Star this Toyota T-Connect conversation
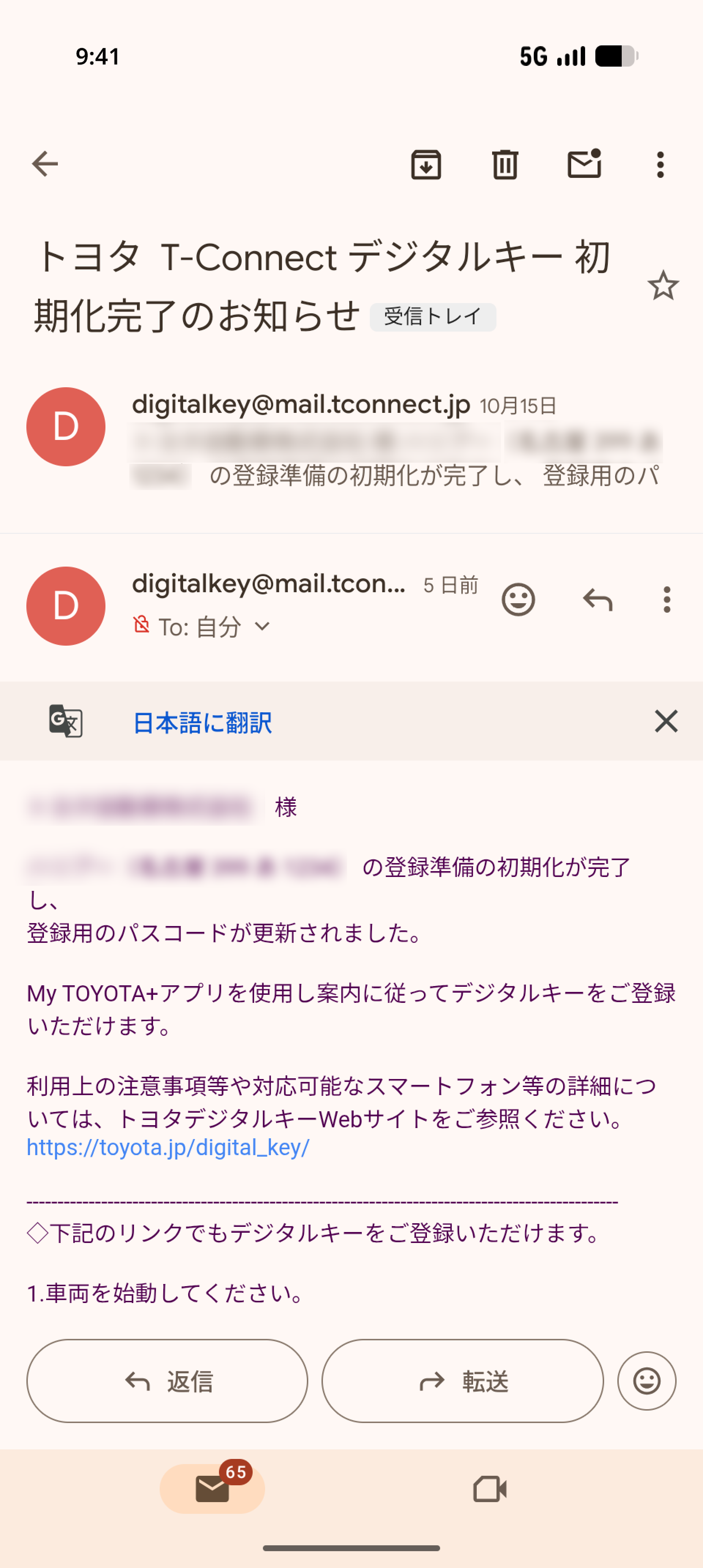703x1568 pixels. 663,285
